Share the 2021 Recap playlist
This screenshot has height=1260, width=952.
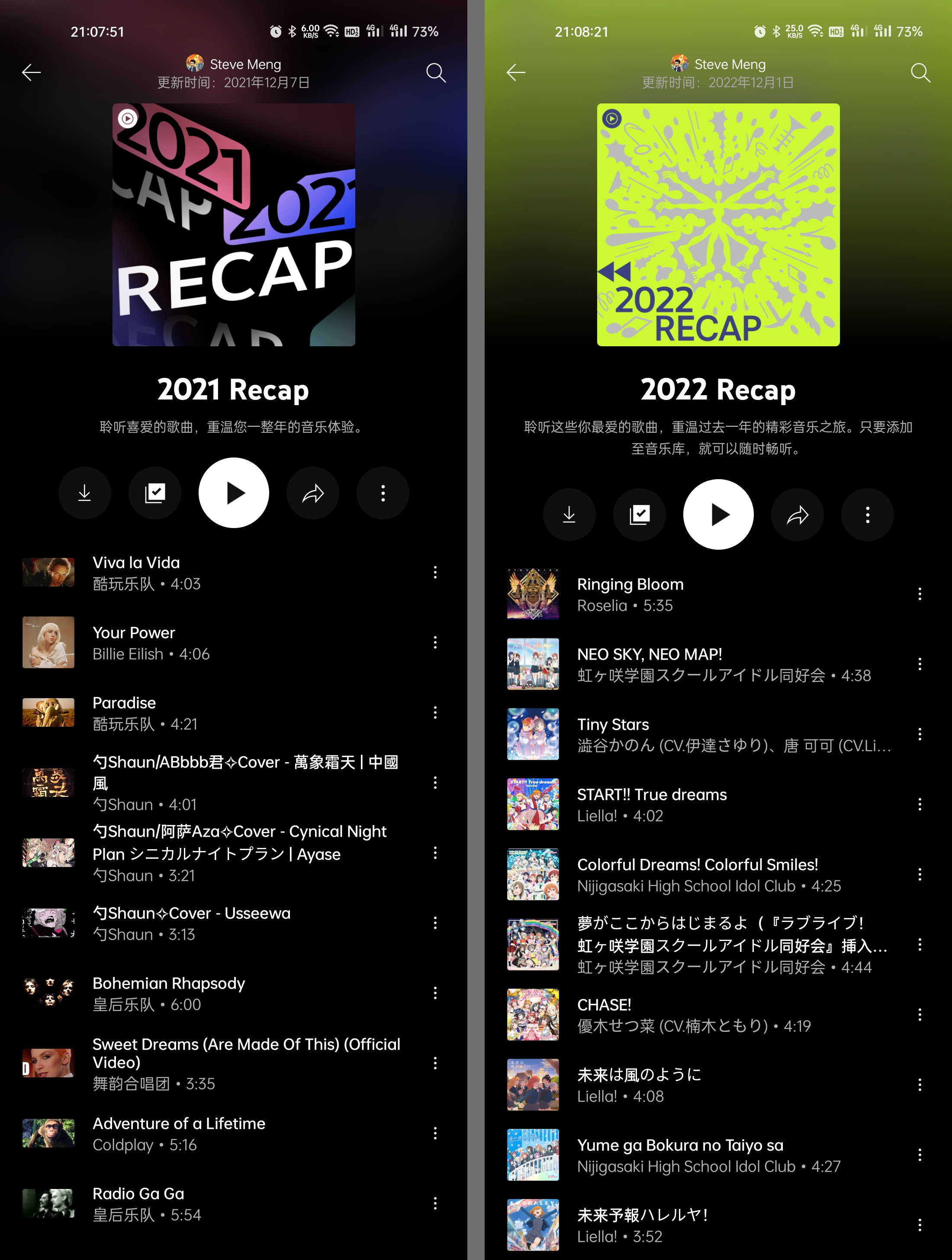pos(312,493)
